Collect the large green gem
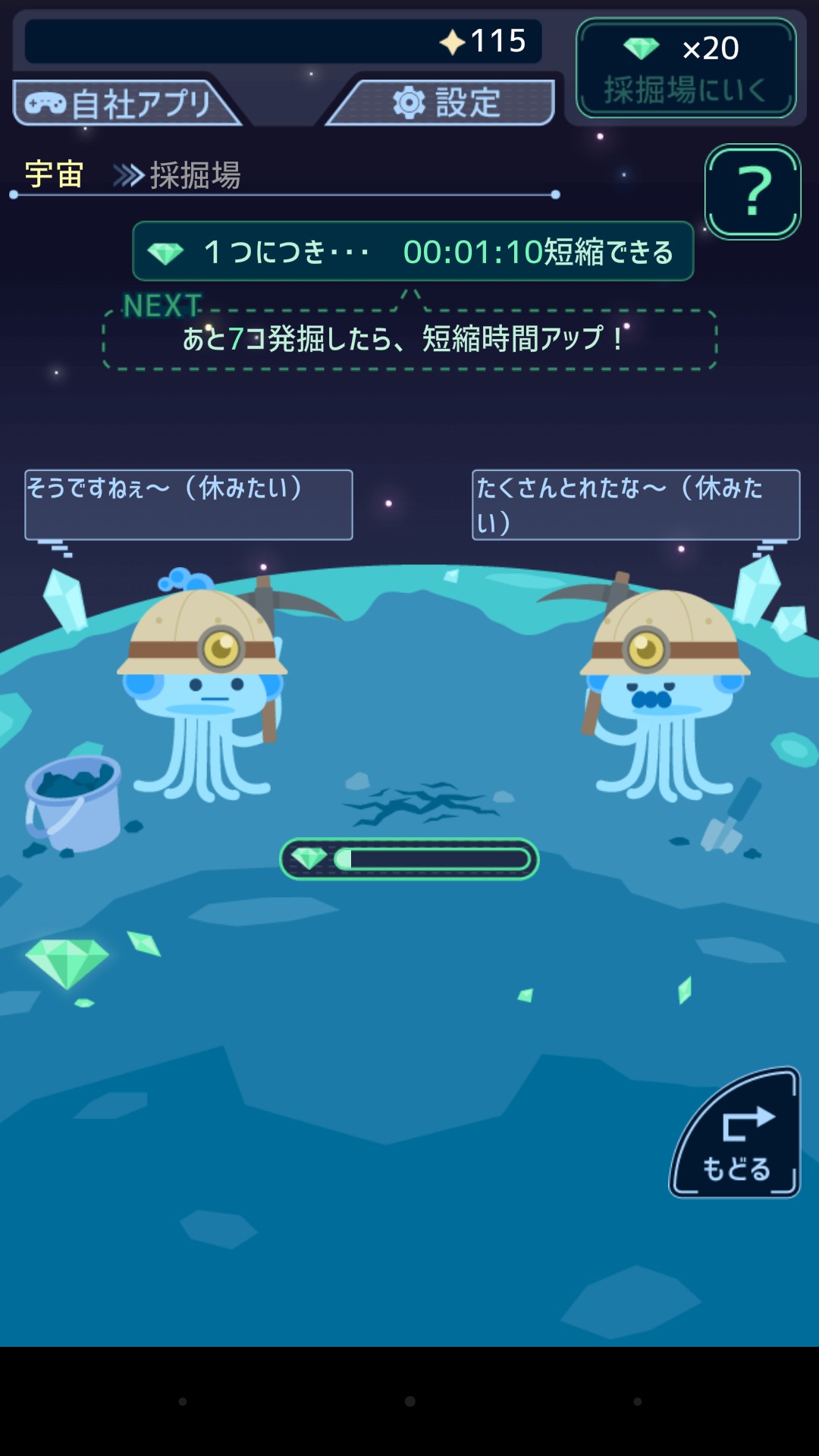Image resolution: width=819 pixels, height=1456 pixels. [67, 963]
